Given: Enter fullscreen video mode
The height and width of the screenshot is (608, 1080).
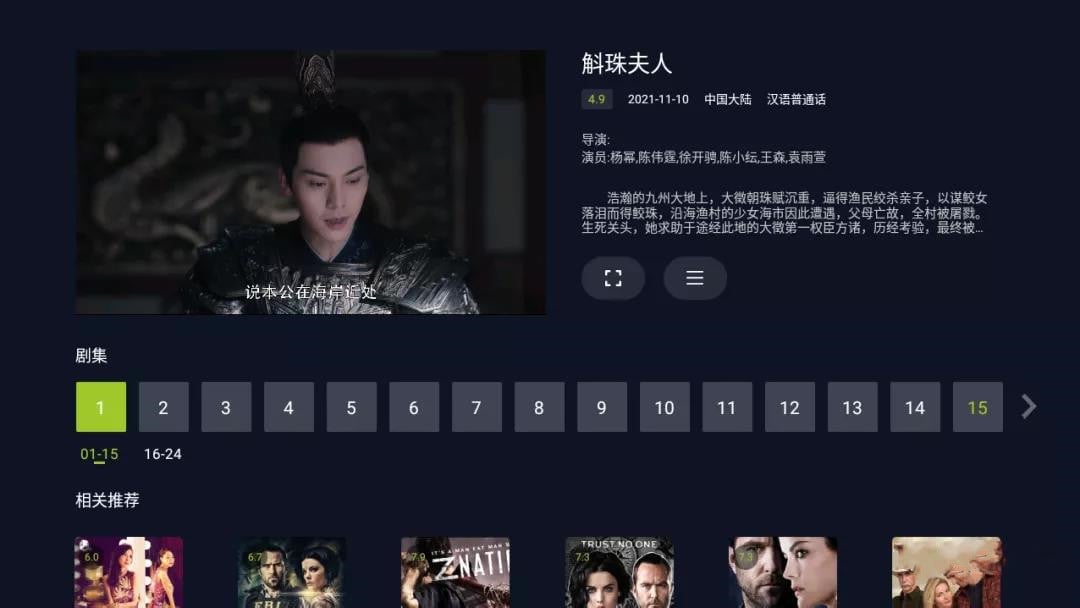Looking at the screenshot, I should (613, 278).
